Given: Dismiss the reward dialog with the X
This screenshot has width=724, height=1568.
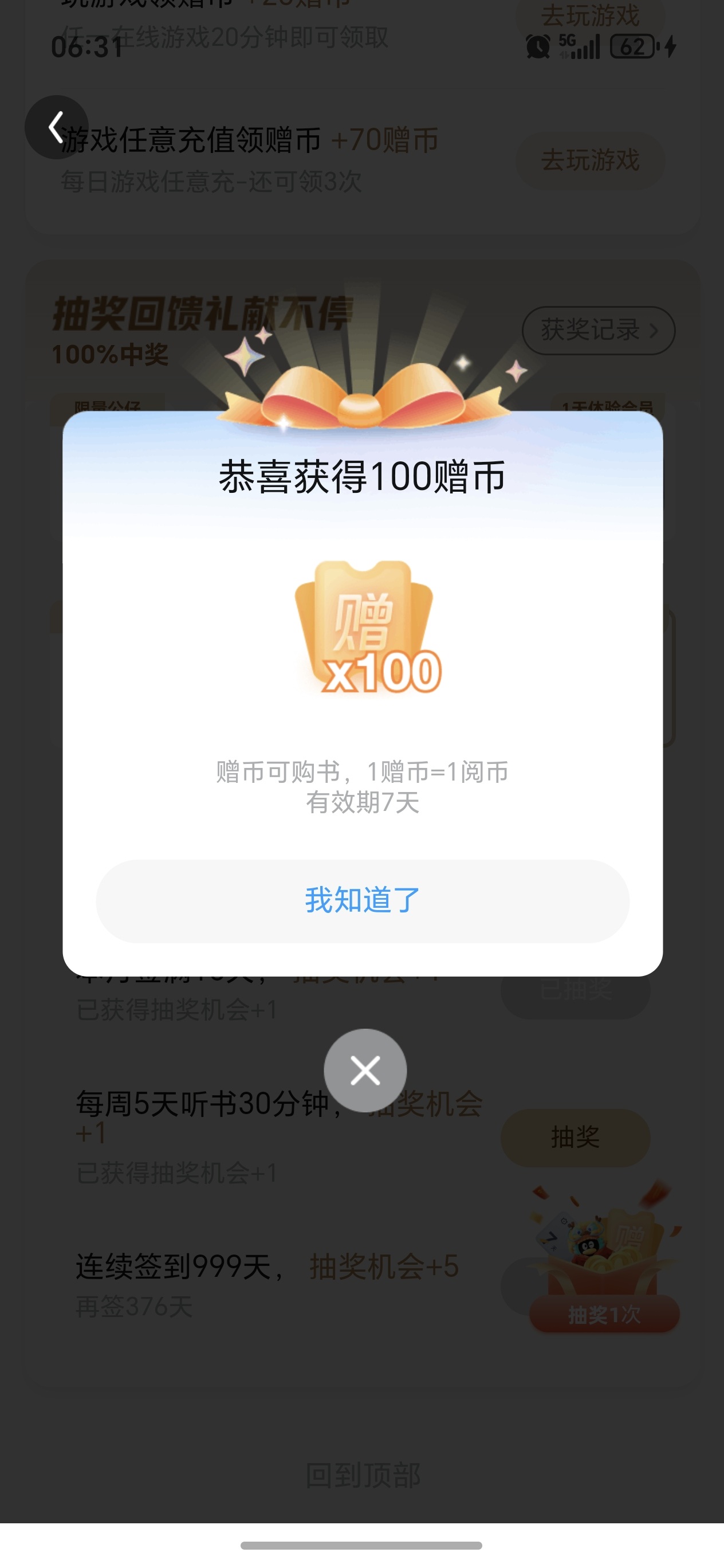Looking at the screenshot, I should [x=365, y=1070].
